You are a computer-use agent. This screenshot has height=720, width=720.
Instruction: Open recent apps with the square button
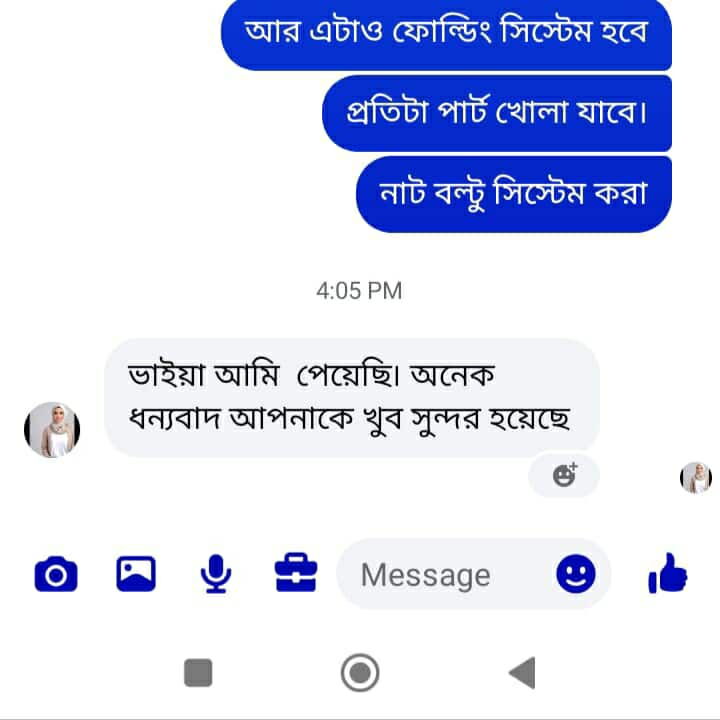coord(198,673)
